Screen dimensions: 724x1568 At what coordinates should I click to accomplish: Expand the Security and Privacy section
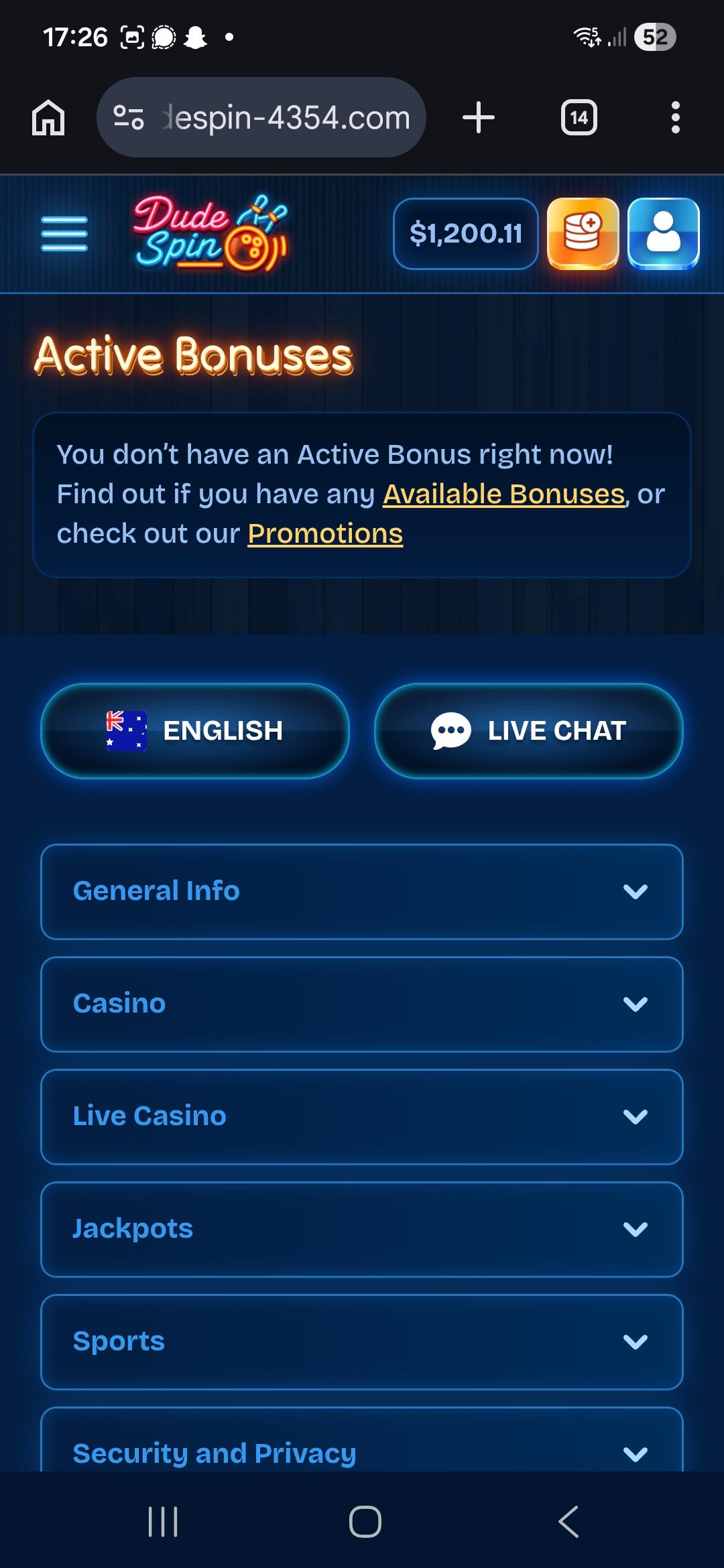click(x=362, y=1453)
